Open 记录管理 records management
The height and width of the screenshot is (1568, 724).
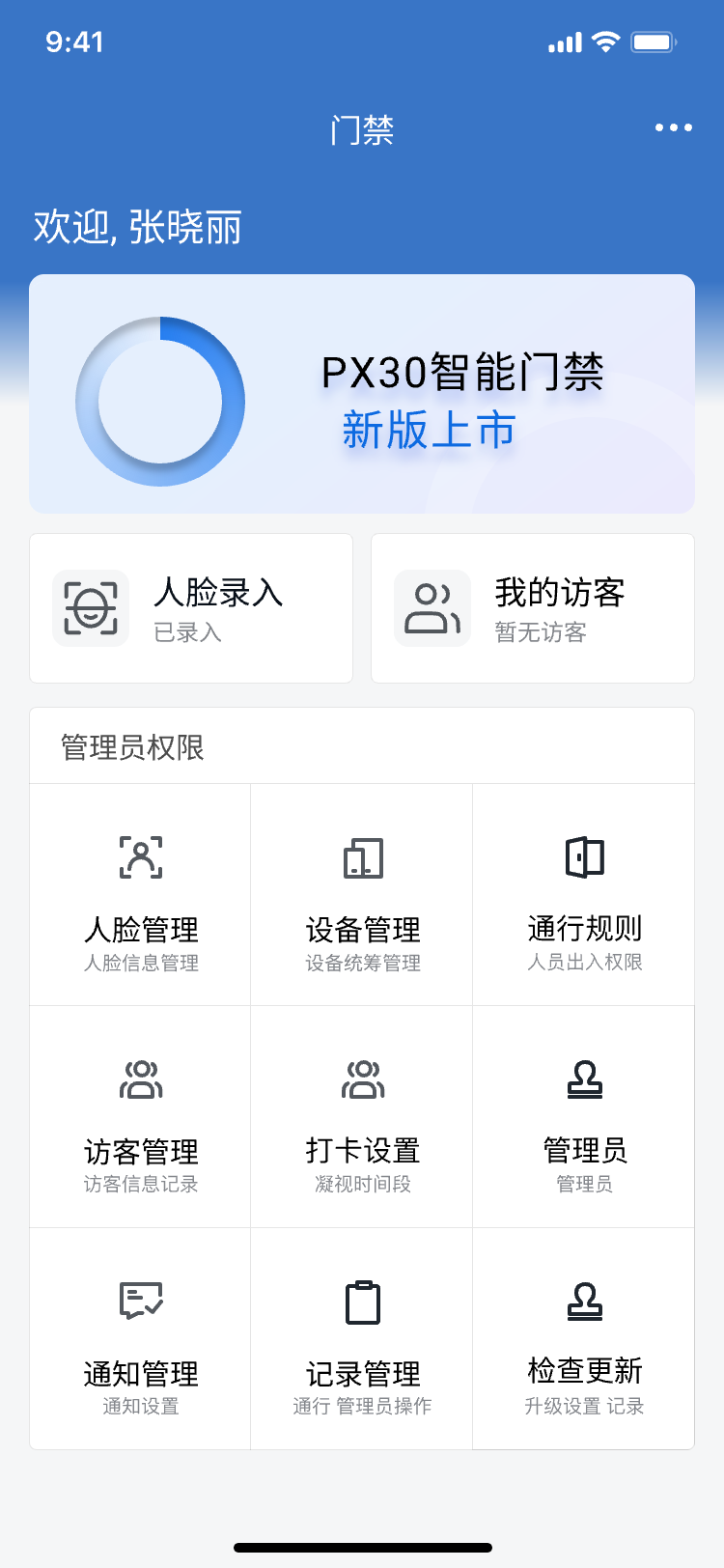[363, 1339]
